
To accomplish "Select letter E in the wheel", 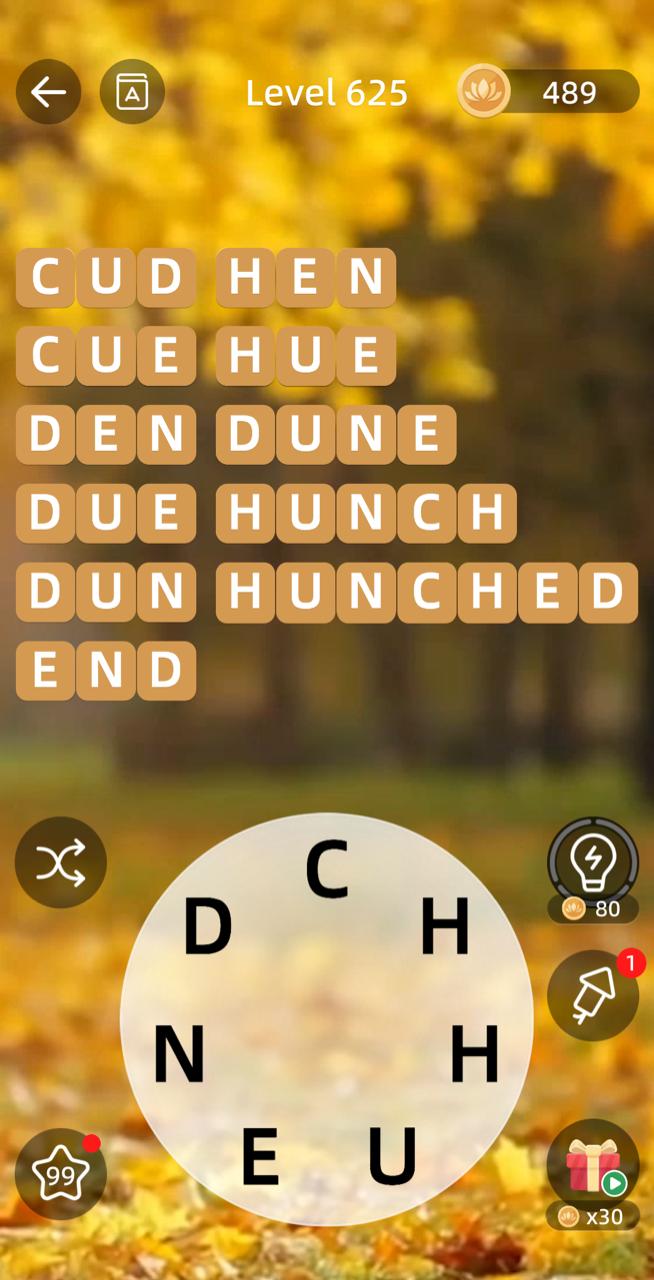I will click(x=260, y=1156).
